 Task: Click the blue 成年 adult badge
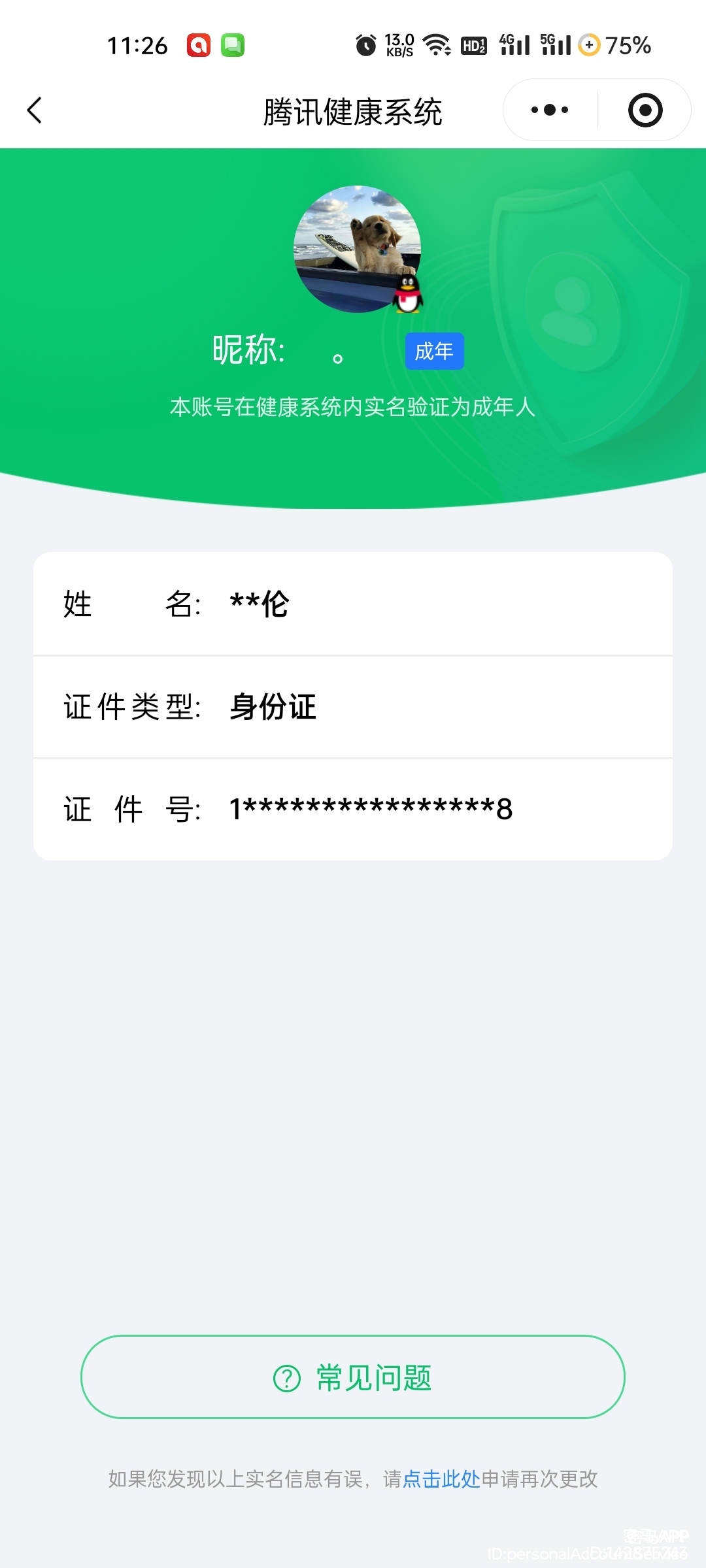433,351
